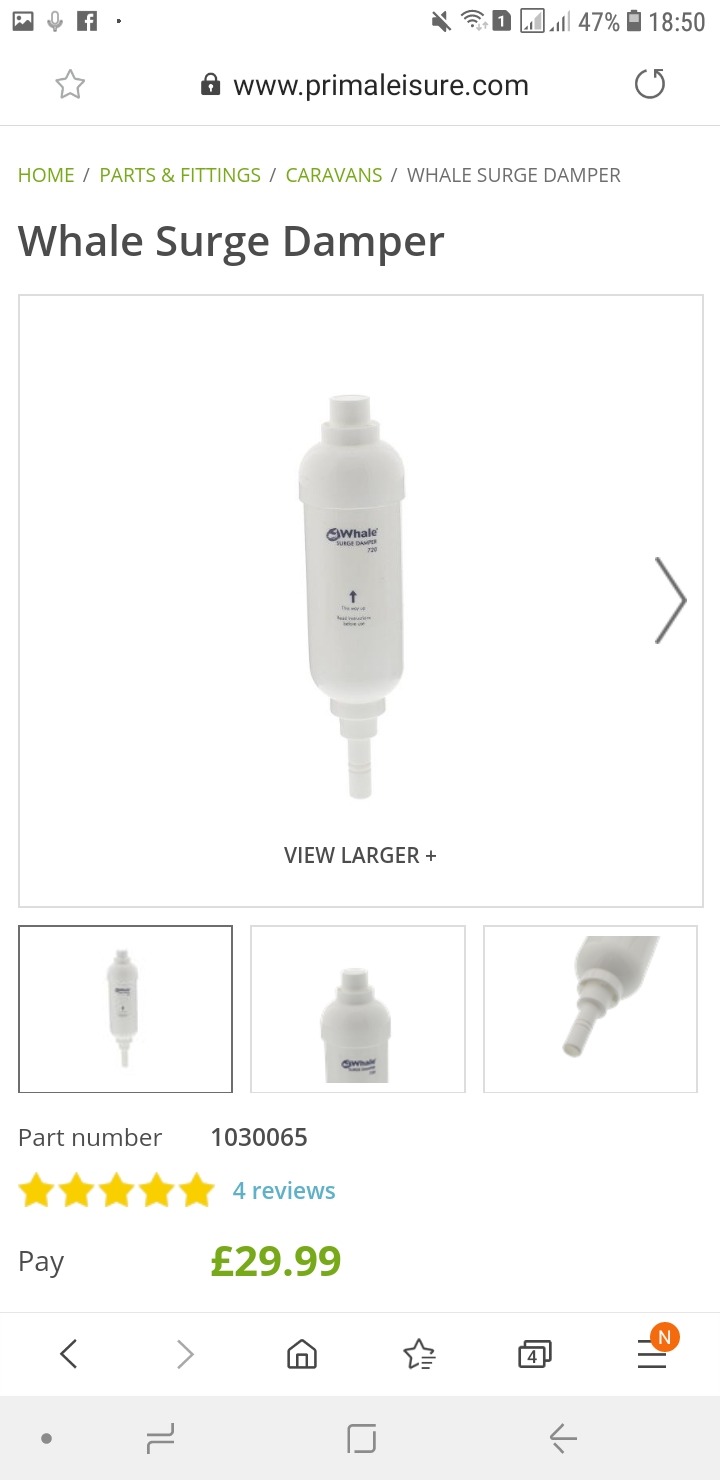Go to the HOME breadcrumb

click(46, 175)
